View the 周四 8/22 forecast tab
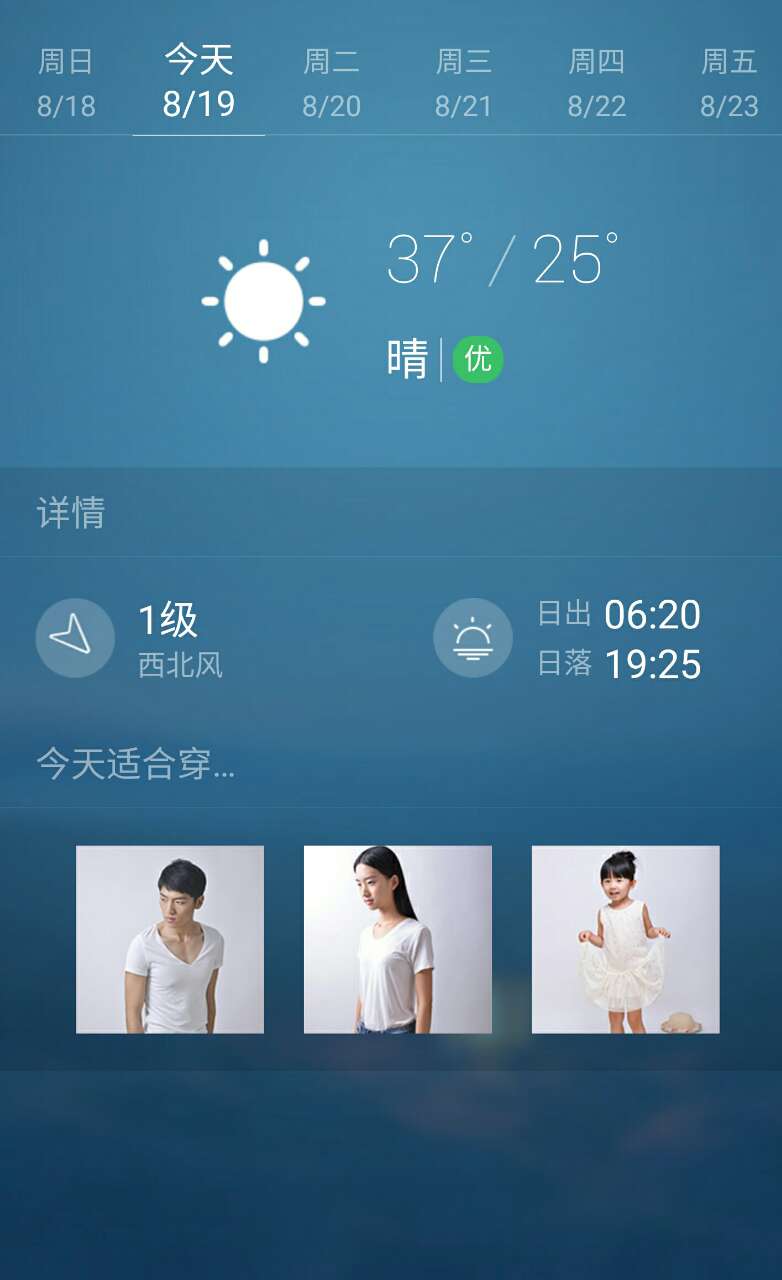782x1280 pixels. tap(597, 83)
